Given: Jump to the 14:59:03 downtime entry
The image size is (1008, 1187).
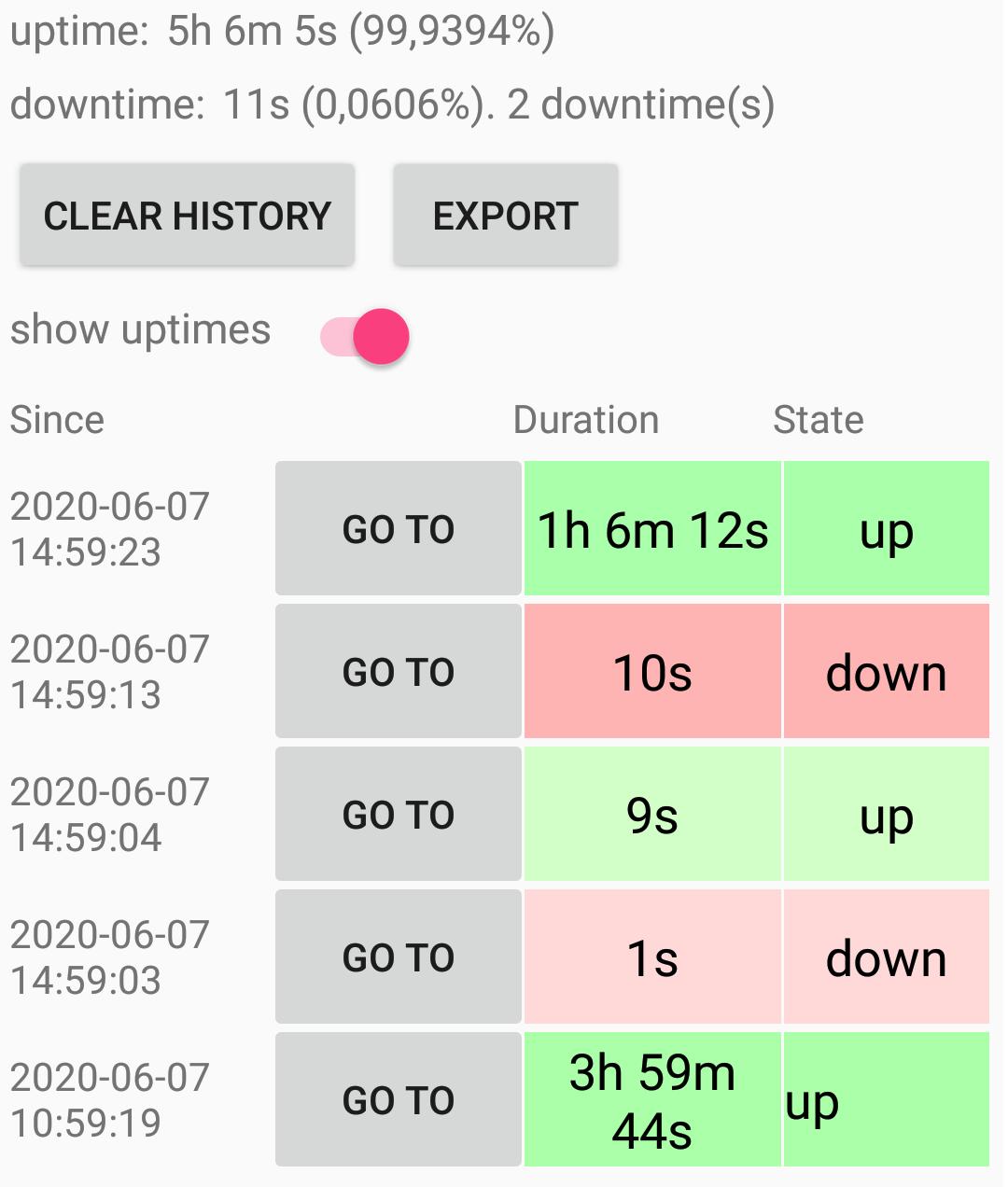Looking at the screenshot, I should [399, 957].
